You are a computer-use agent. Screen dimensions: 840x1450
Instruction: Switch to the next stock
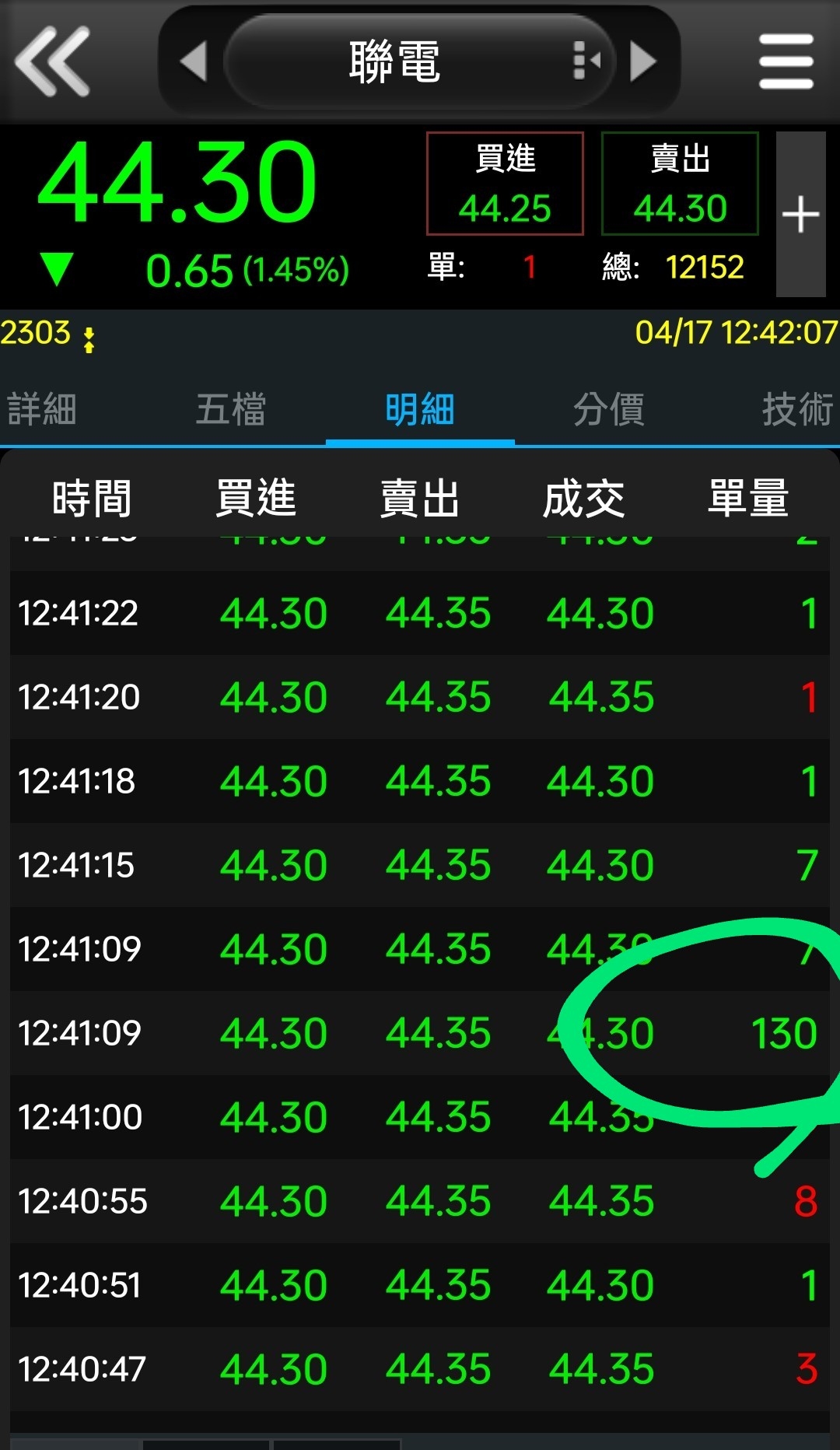point(643,61)
